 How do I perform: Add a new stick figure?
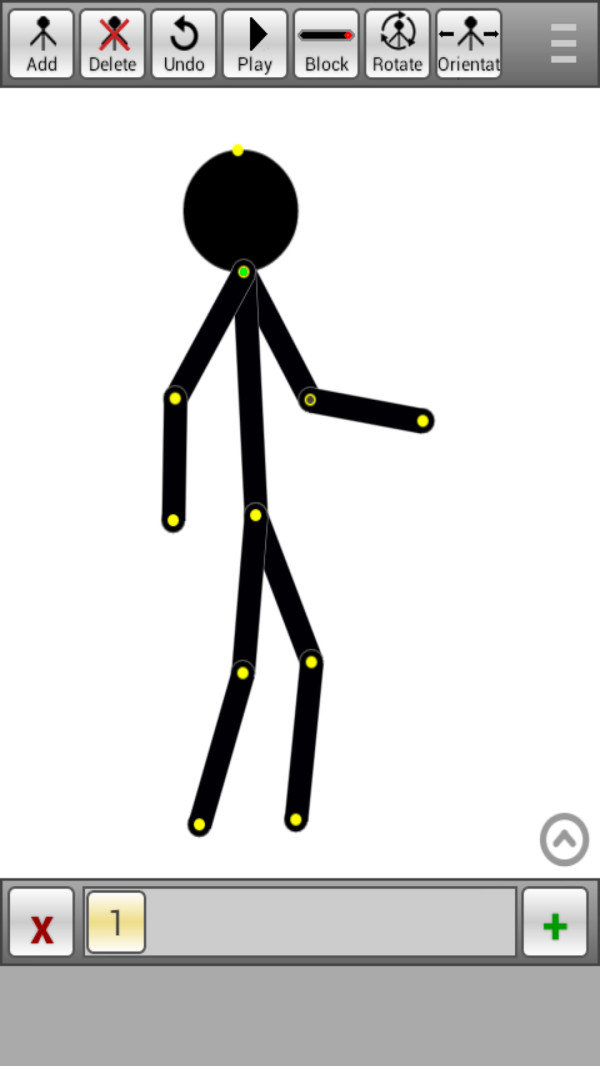click(x=41, y=44)
